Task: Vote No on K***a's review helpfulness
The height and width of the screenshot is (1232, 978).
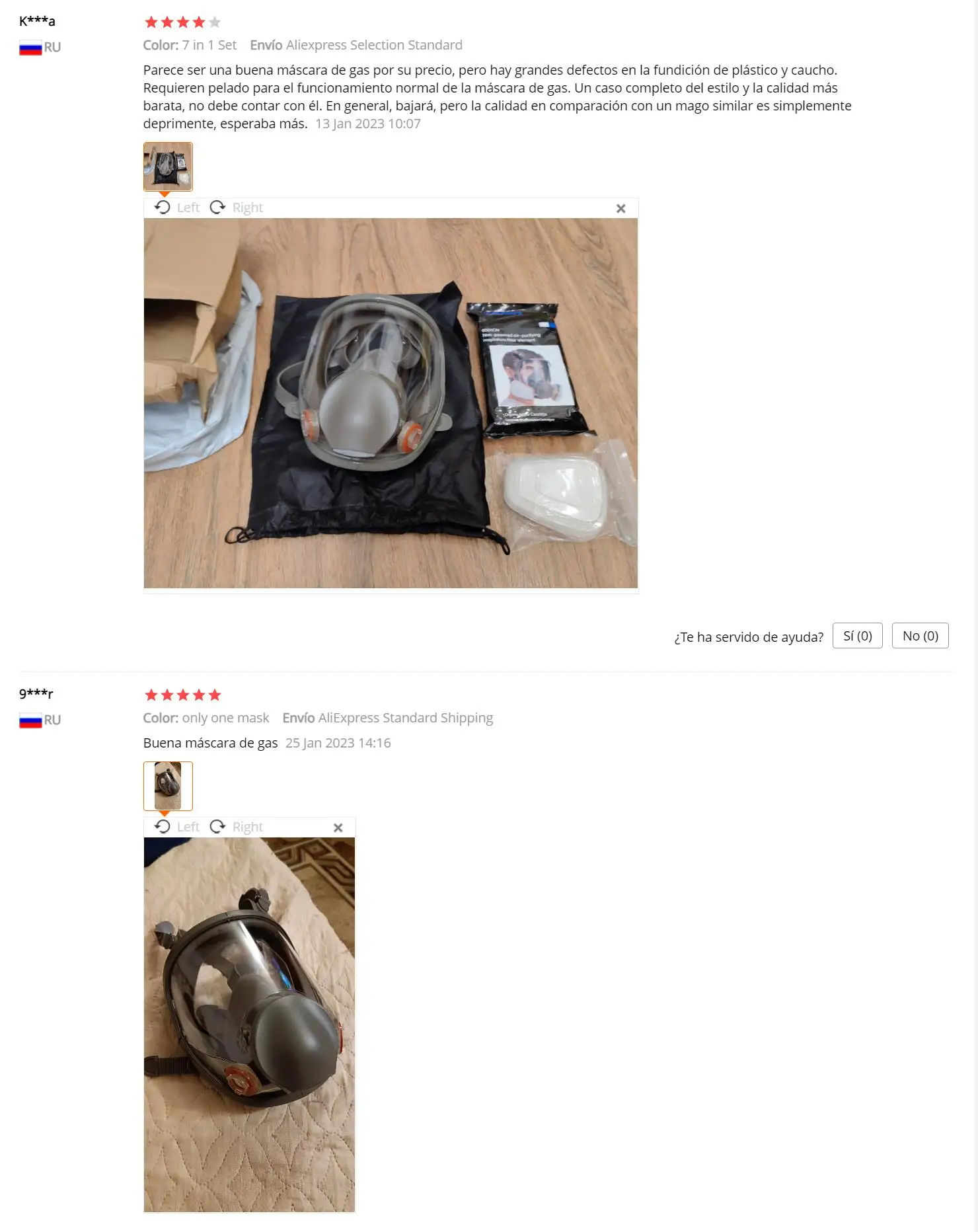Action: (x=920, y=636)
